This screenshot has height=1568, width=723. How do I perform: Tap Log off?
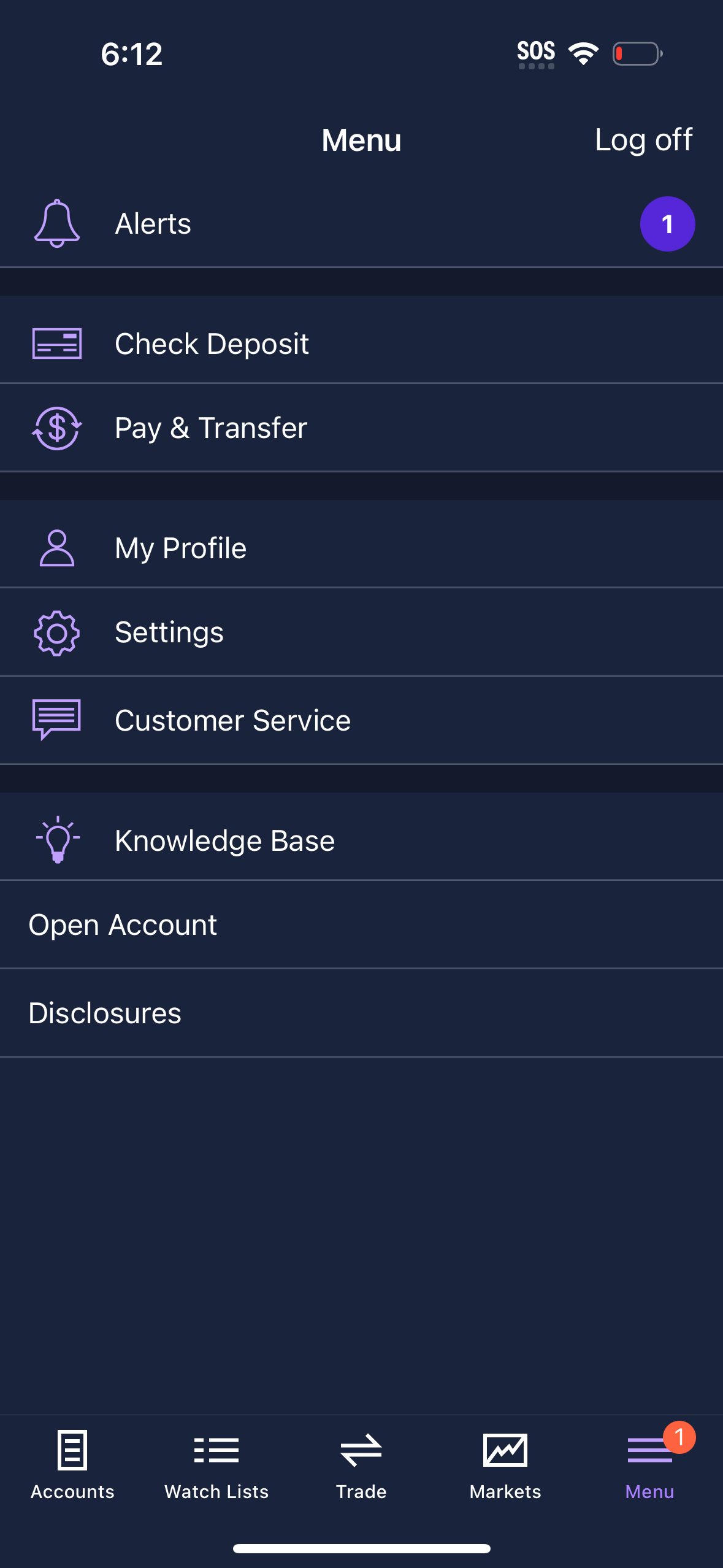pyautogui.click(x=644, y=140)
